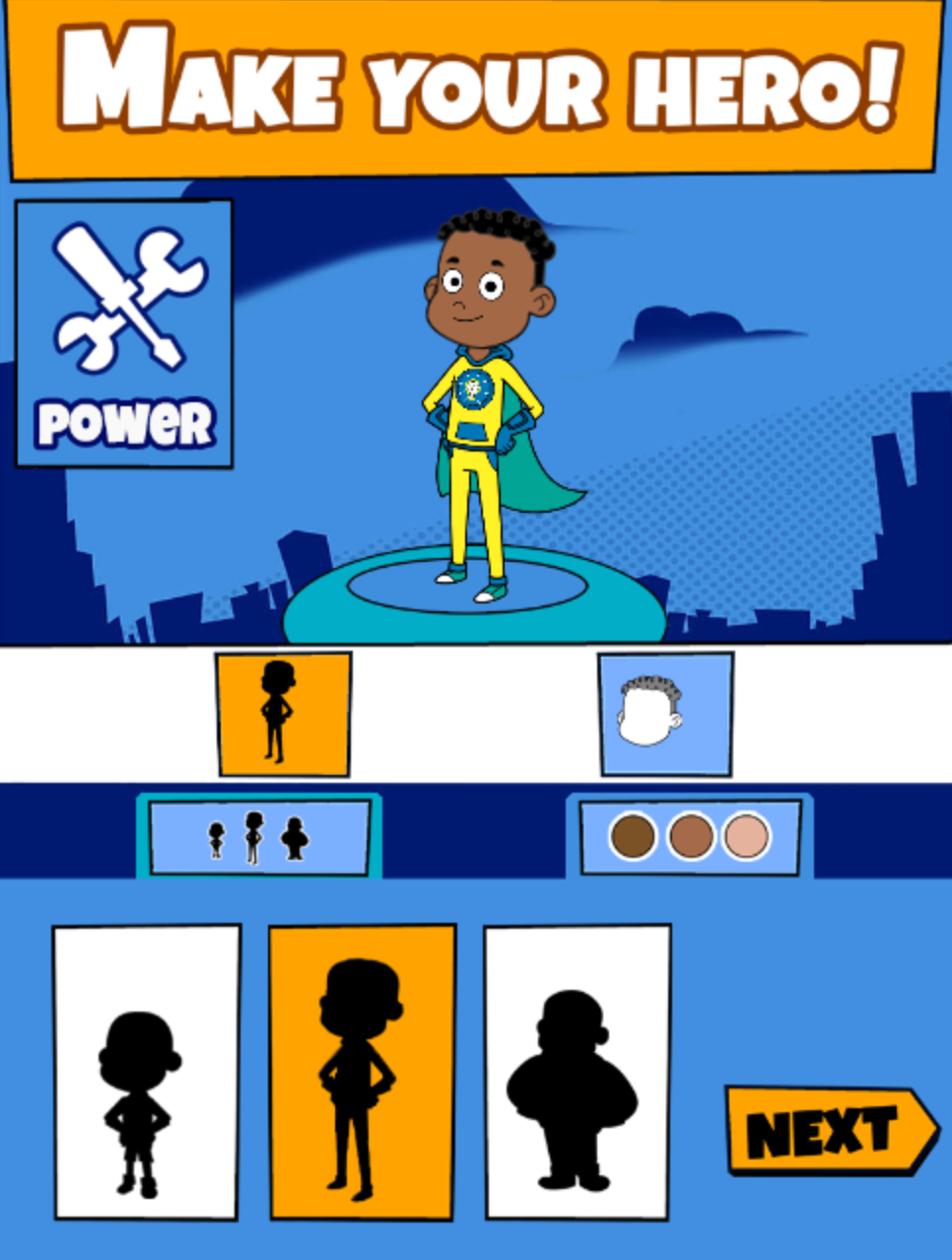Choose the tall slim body silhouette
Image resolution: width=952 pixels, height=1260 pixels.
click(x=362, y=1072)
